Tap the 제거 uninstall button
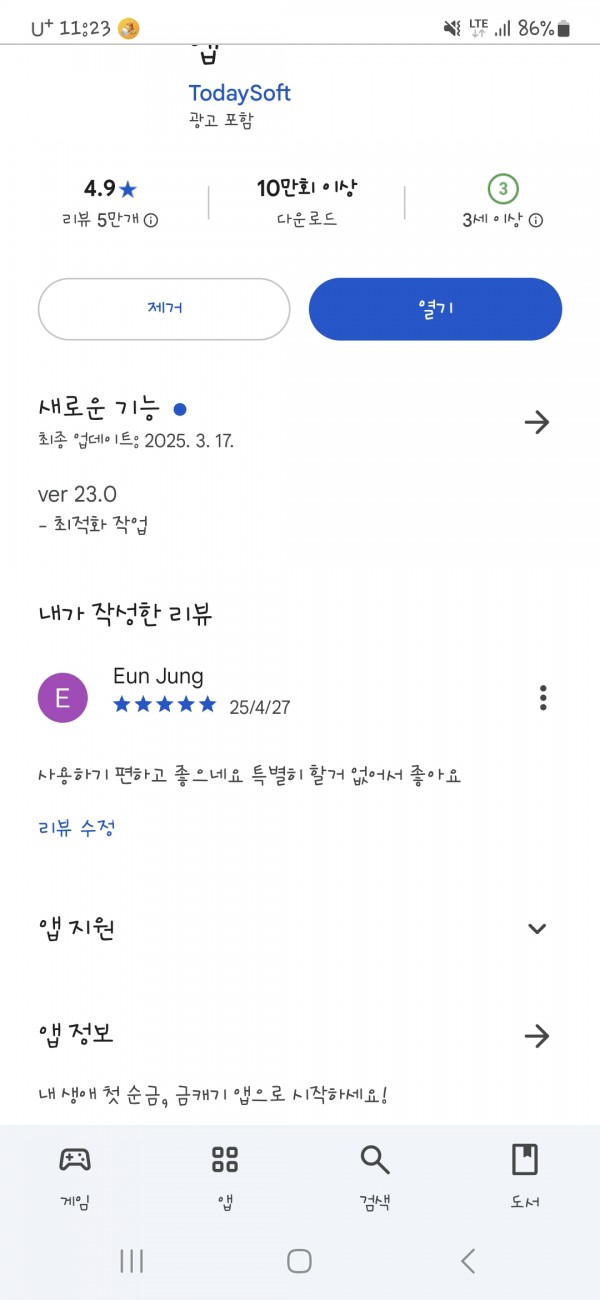This screenshot has height=1300, width=600. click(164, 309)
